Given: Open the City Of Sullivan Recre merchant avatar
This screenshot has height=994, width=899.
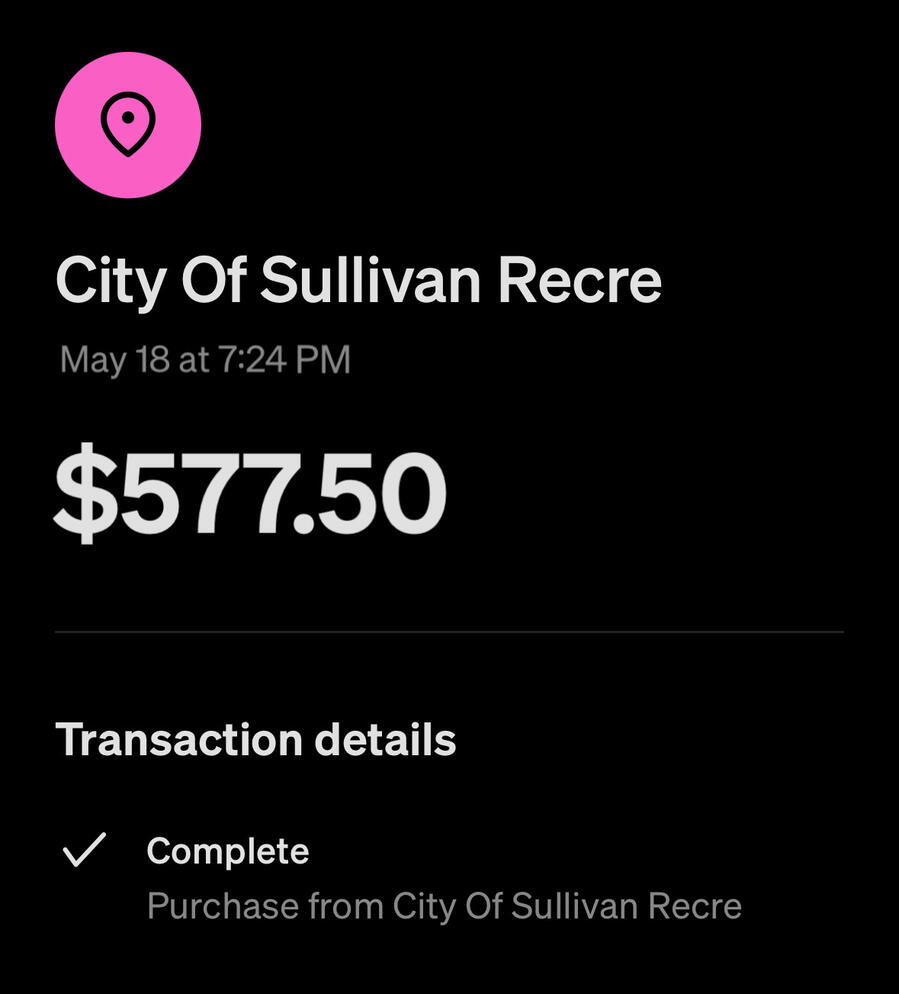Looking at the screenshot, I should pyautogui.click(x=128, y=125).
